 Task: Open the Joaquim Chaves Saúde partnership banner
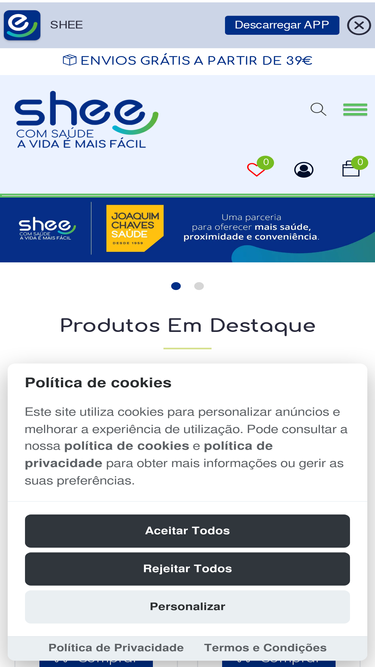[188, 229]
